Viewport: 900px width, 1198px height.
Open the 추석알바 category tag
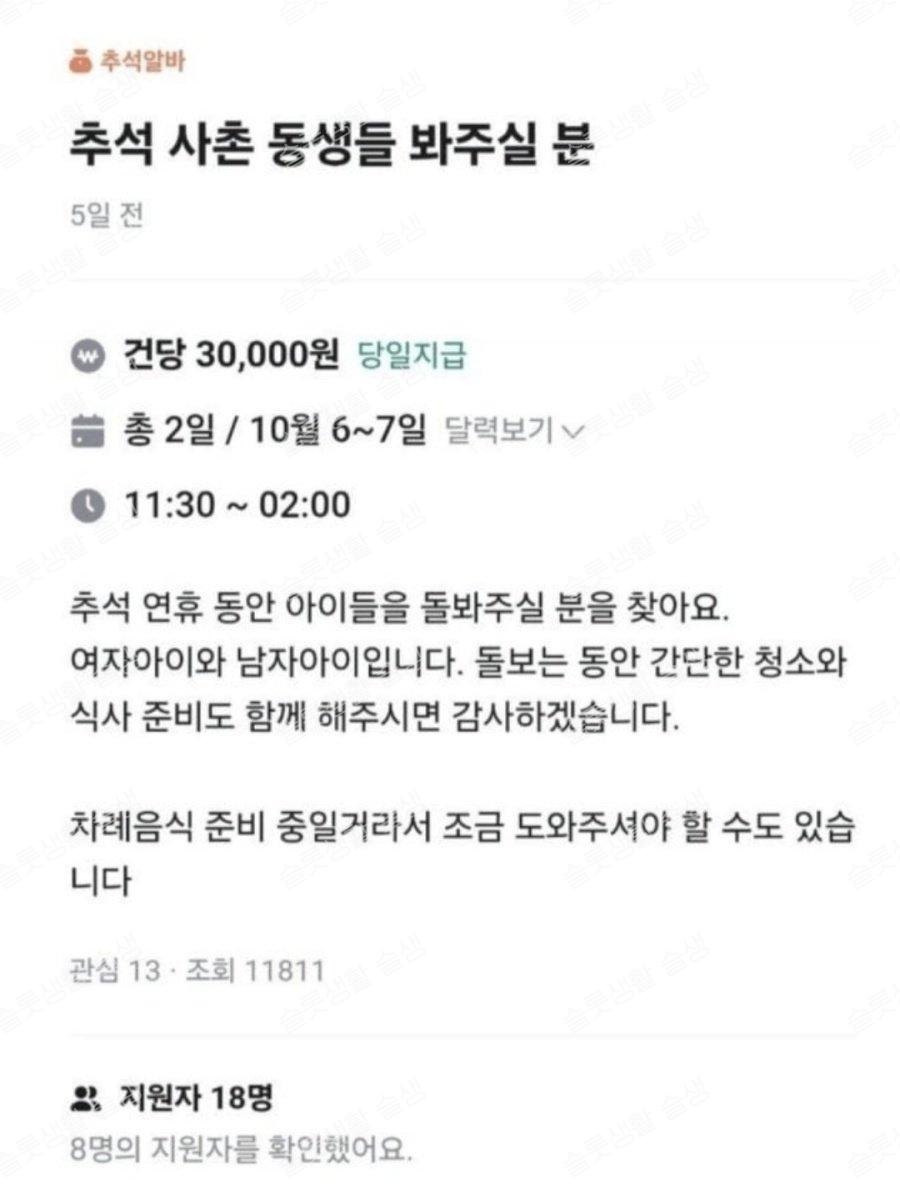click(127, 62)
